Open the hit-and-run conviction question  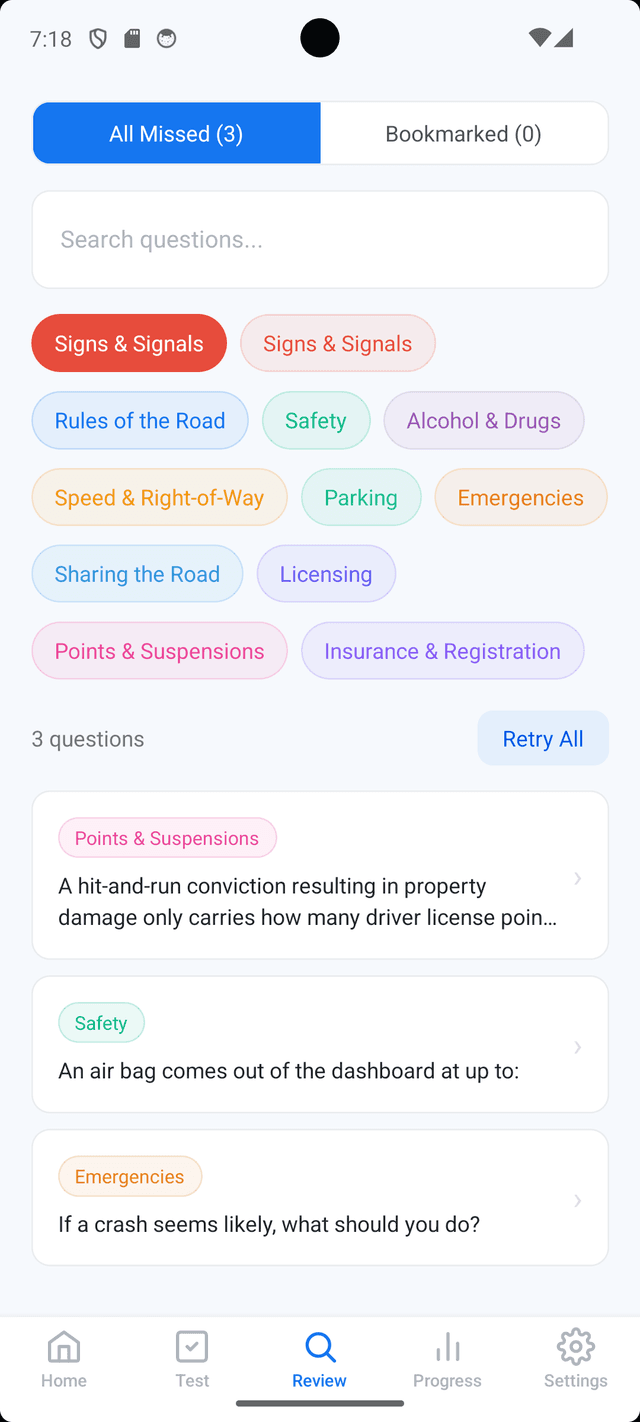pyautogui.click(x=320, y=876)
